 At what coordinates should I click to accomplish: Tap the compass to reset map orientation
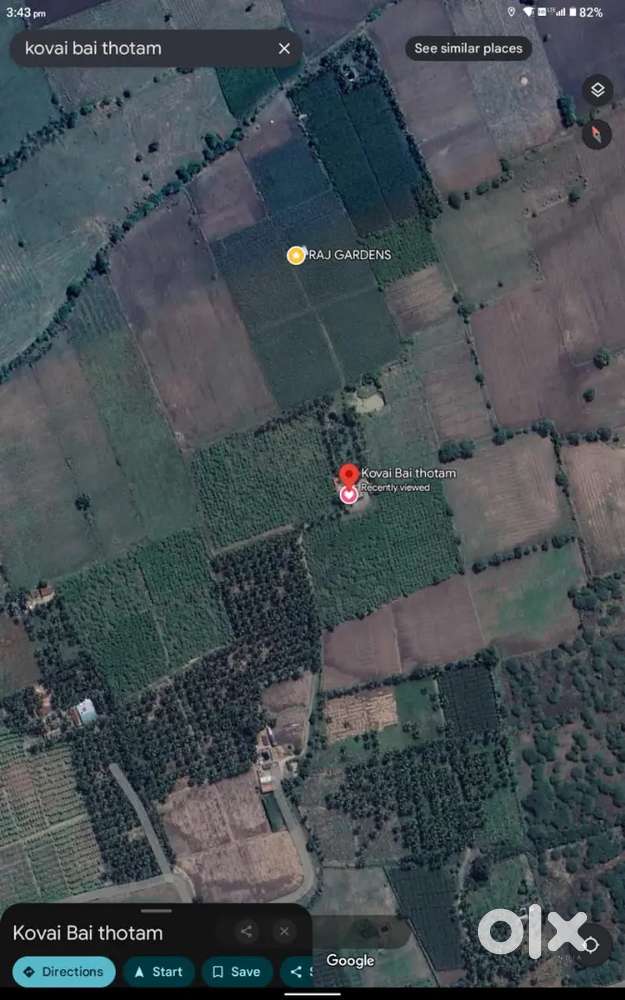(597, 135)
